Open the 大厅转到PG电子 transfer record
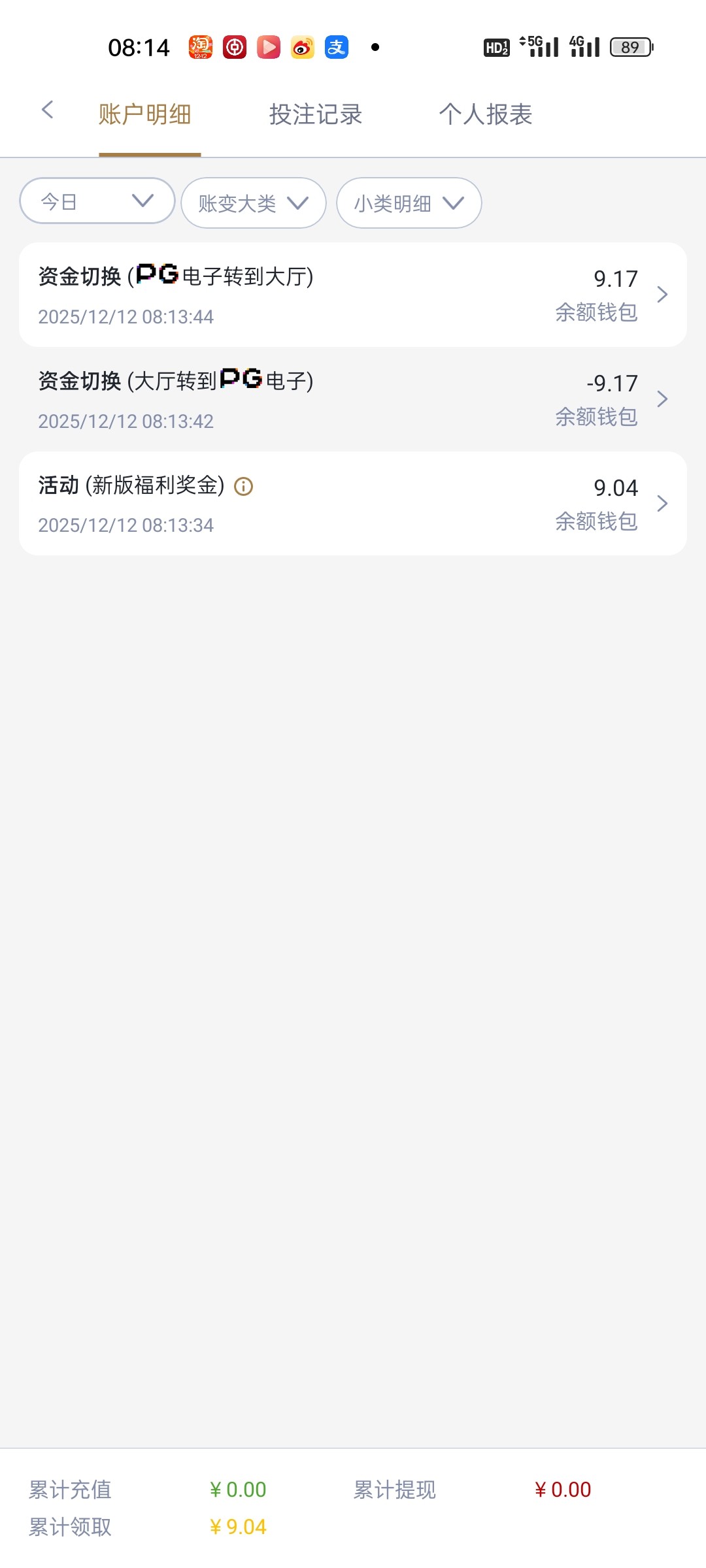This screenshot has width=706, height=1568. coord(353,399)
